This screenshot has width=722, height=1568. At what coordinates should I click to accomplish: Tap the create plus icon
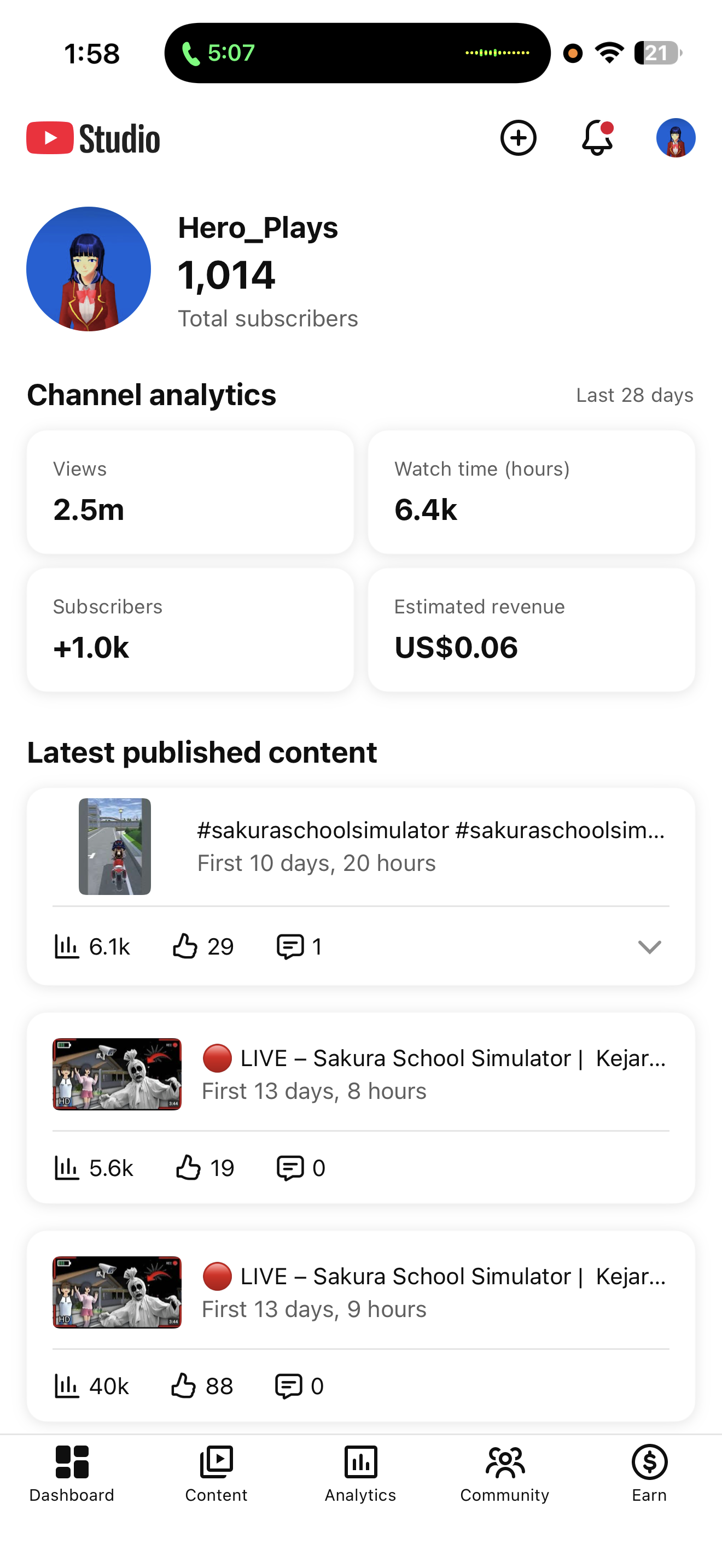pyautogui.click(x=518, y=138)
